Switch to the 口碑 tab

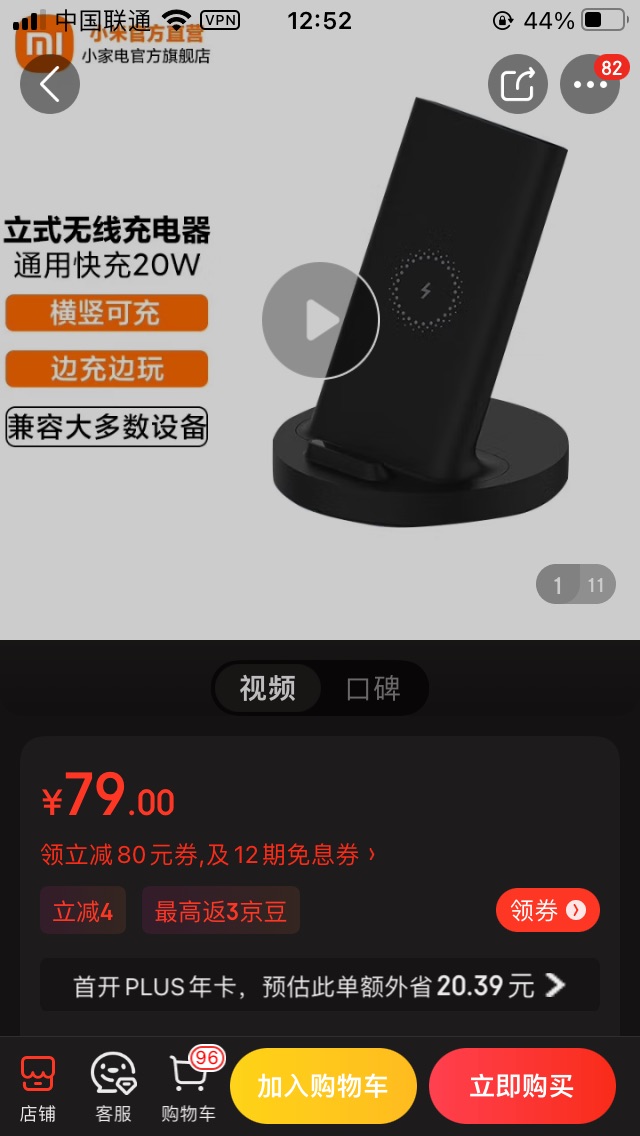point(373,689)
